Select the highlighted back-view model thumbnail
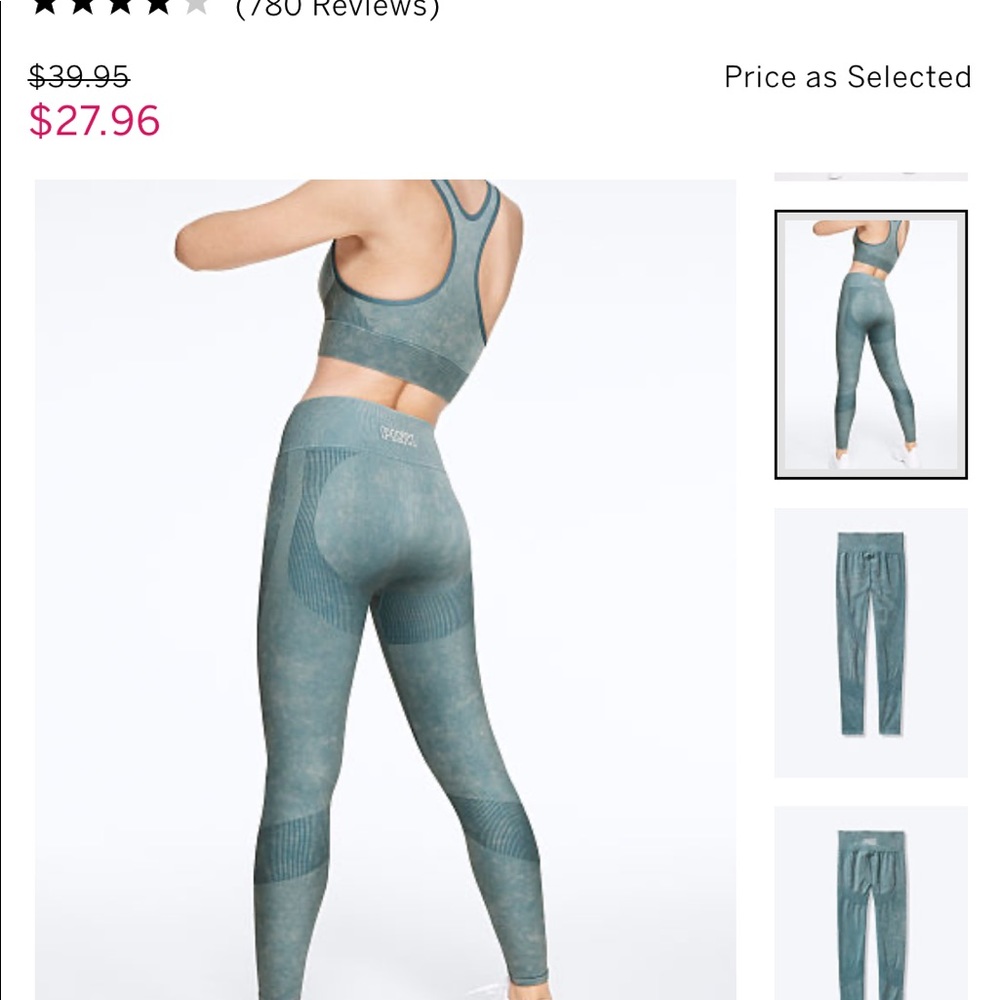The width and height of the screenshot is (1000, 1000). (x=871, y=344)
